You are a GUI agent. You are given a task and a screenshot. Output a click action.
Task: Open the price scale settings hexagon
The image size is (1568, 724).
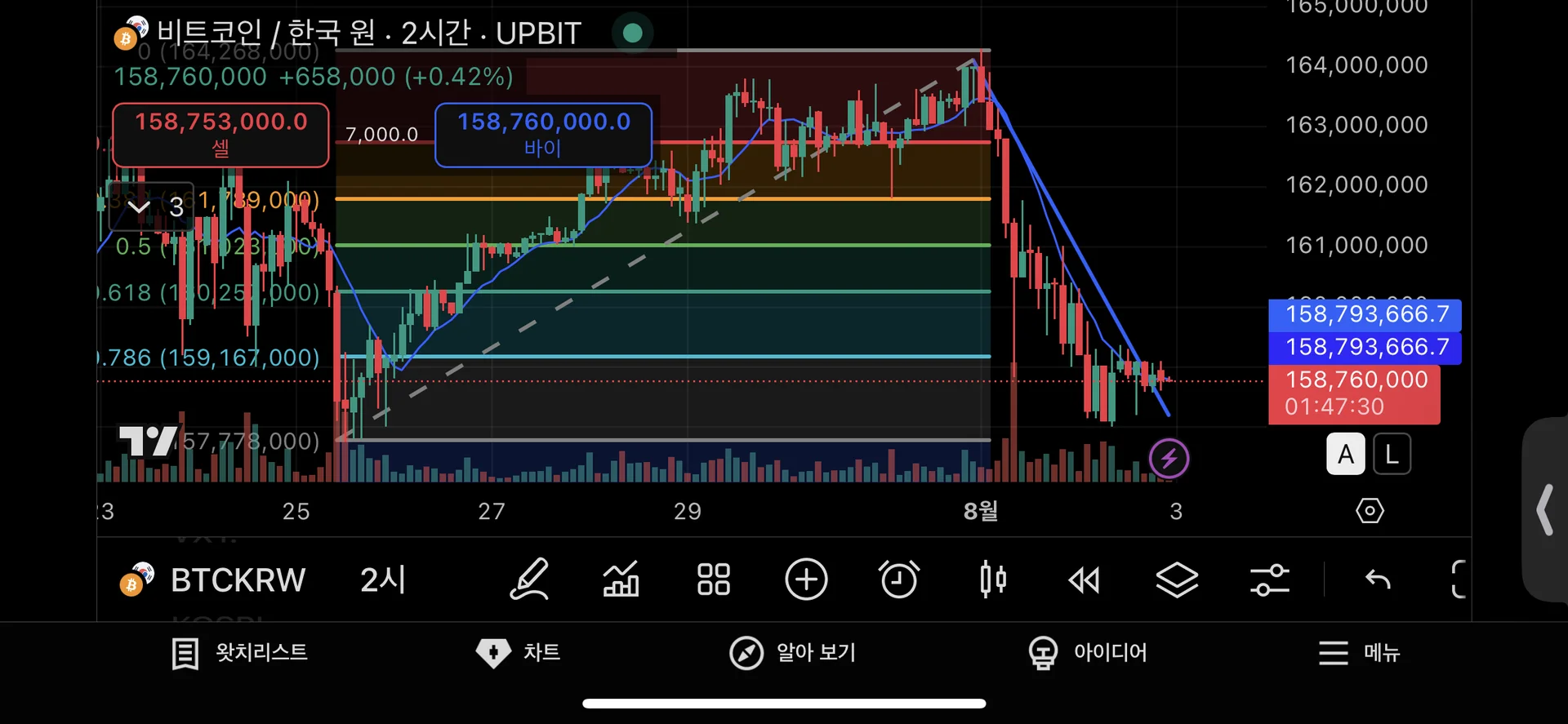click(x=1370, y=511)
